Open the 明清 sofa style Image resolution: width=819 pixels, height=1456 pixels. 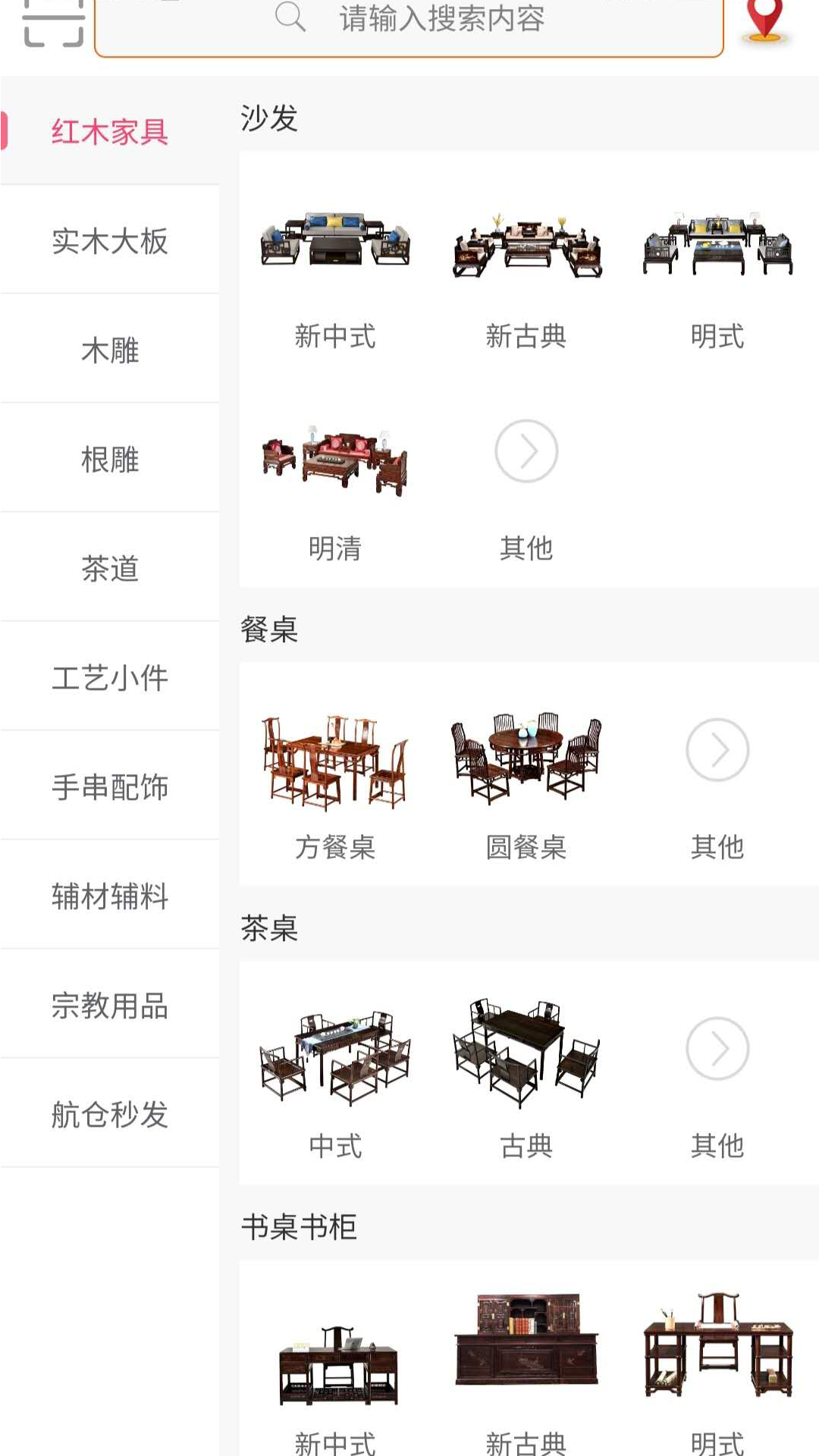point(334,485)
